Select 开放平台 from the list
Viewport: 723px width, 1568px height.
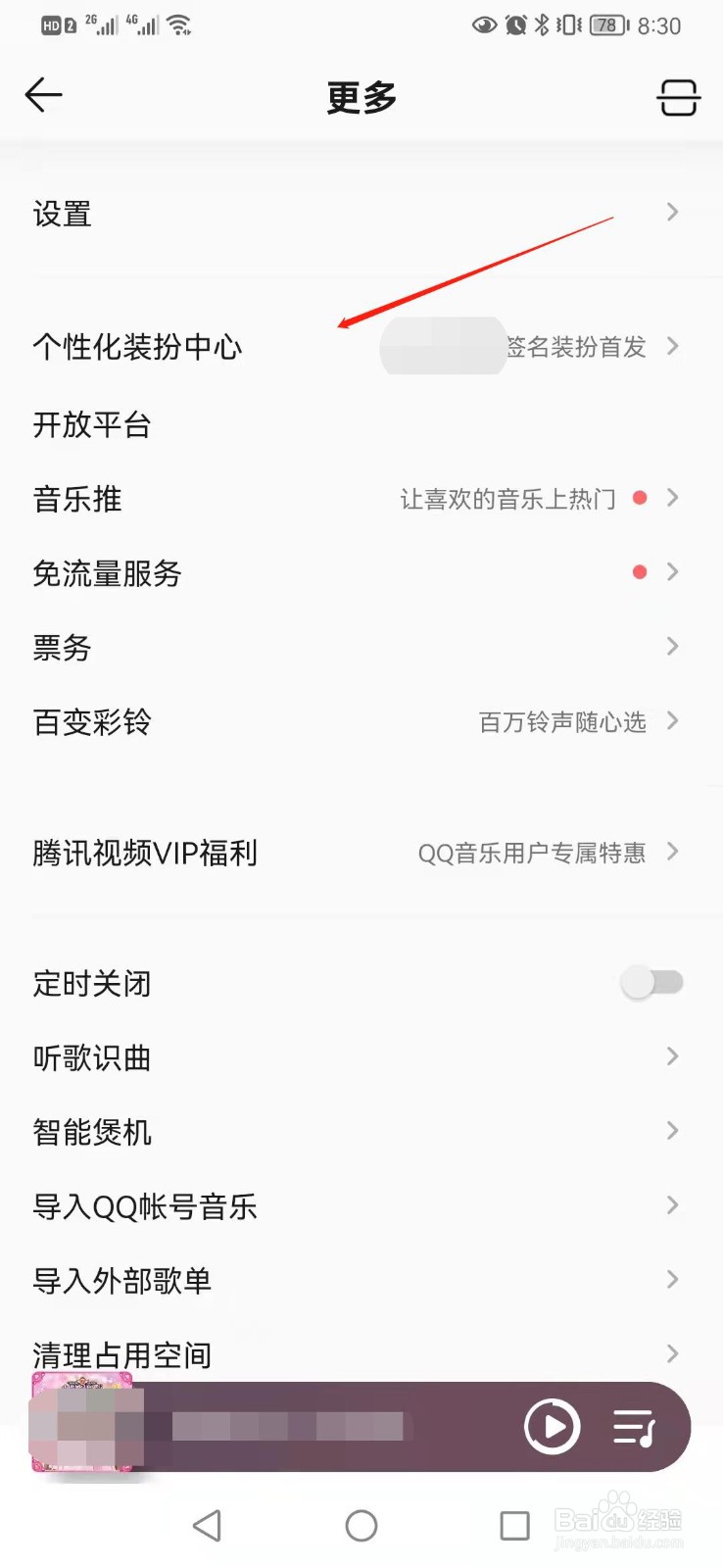[91, 424]
